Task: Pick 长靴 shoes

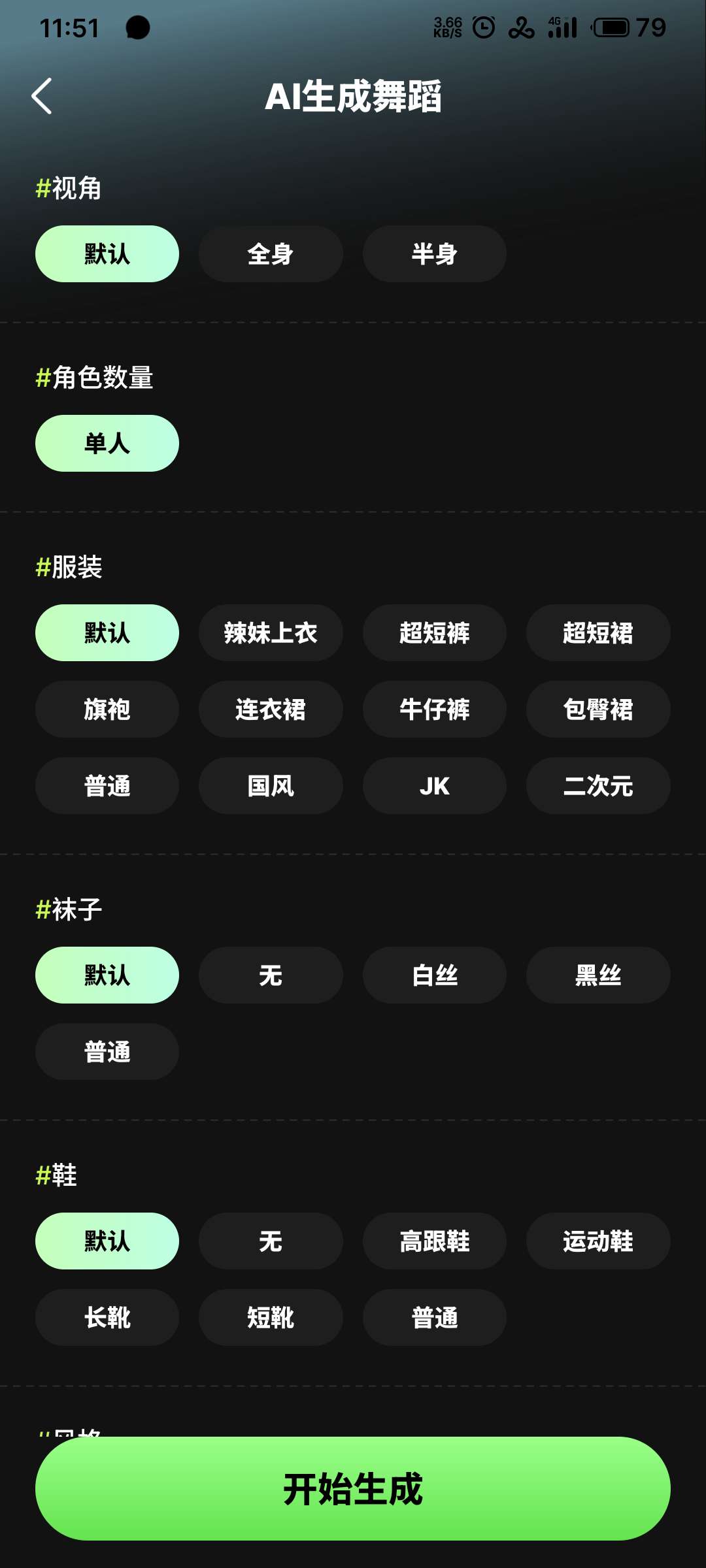Action: coord(107,1317)
